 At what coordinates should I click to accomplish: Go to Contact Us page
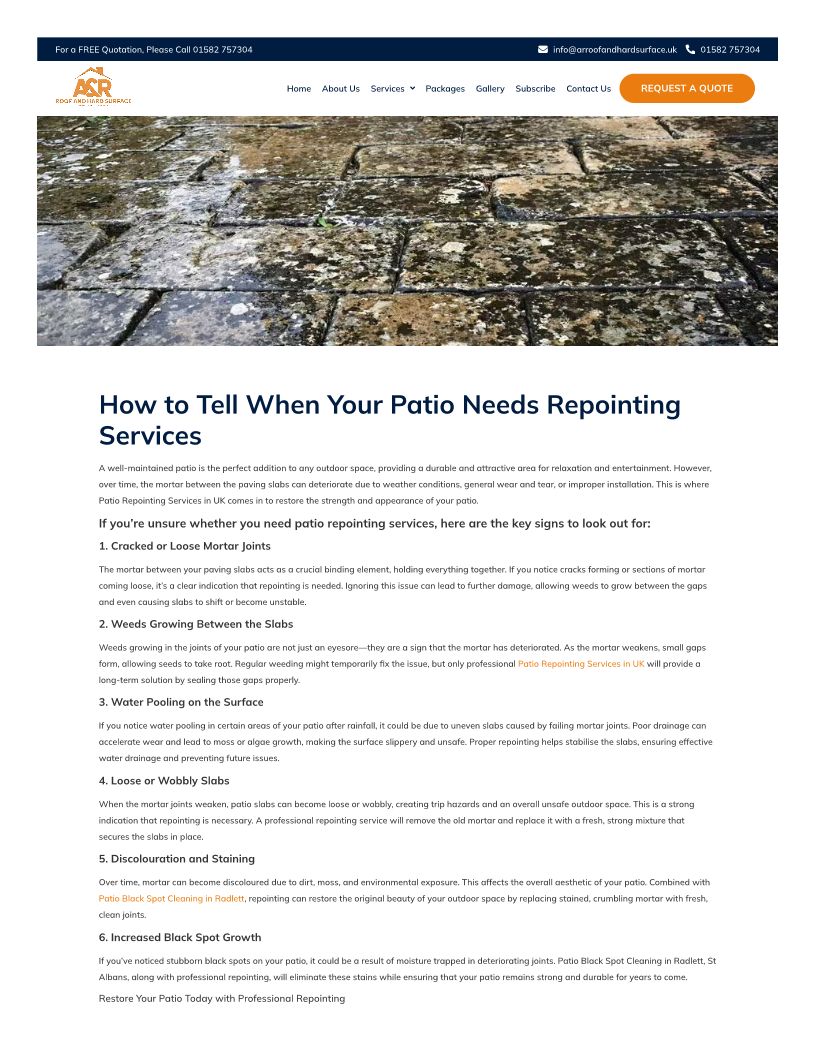[588, 89]
